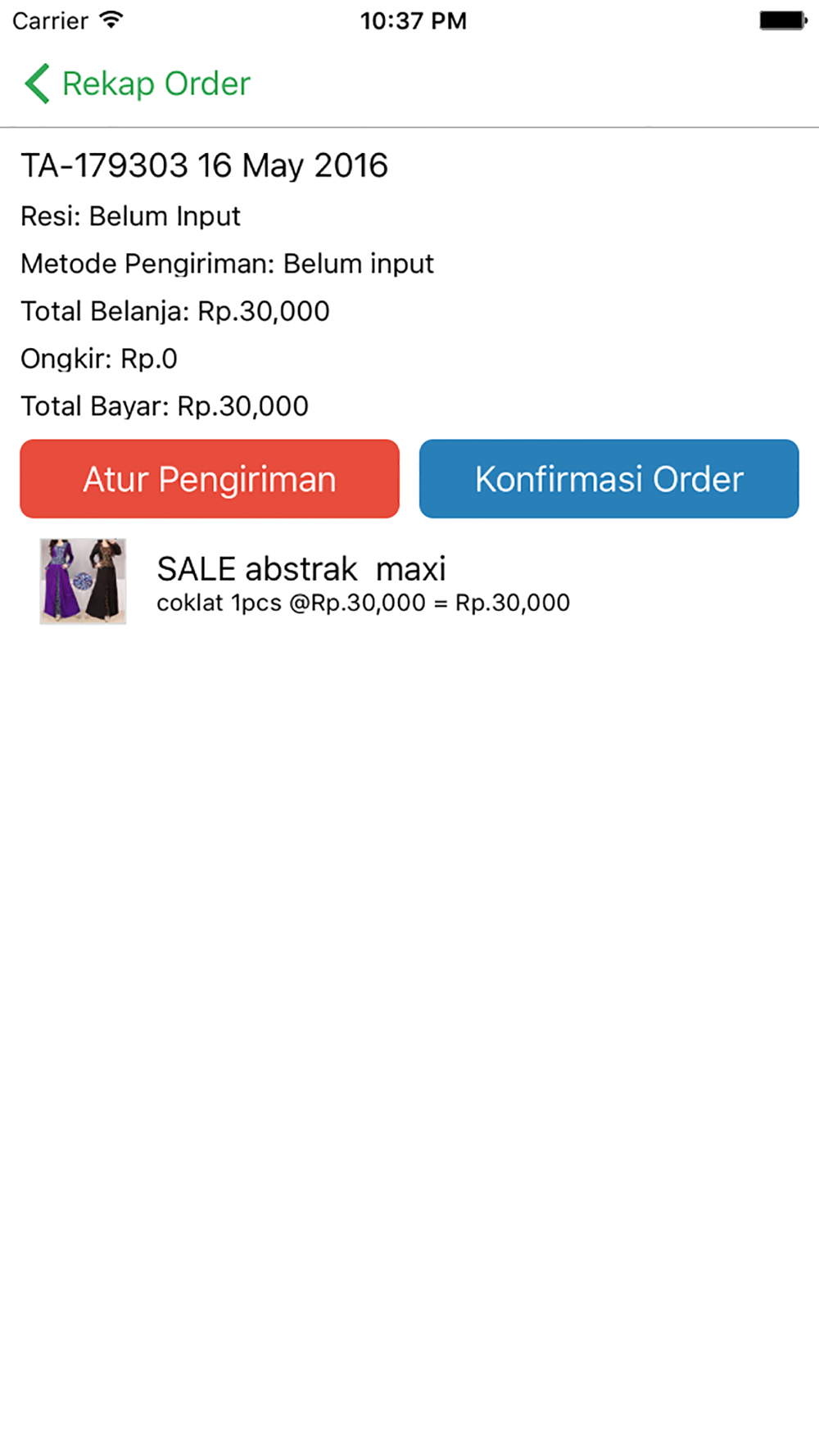The height and width of the screenshot is (1456, 819).
Task: Tap the Atur Pengiriman button
Action: (210, 479)
